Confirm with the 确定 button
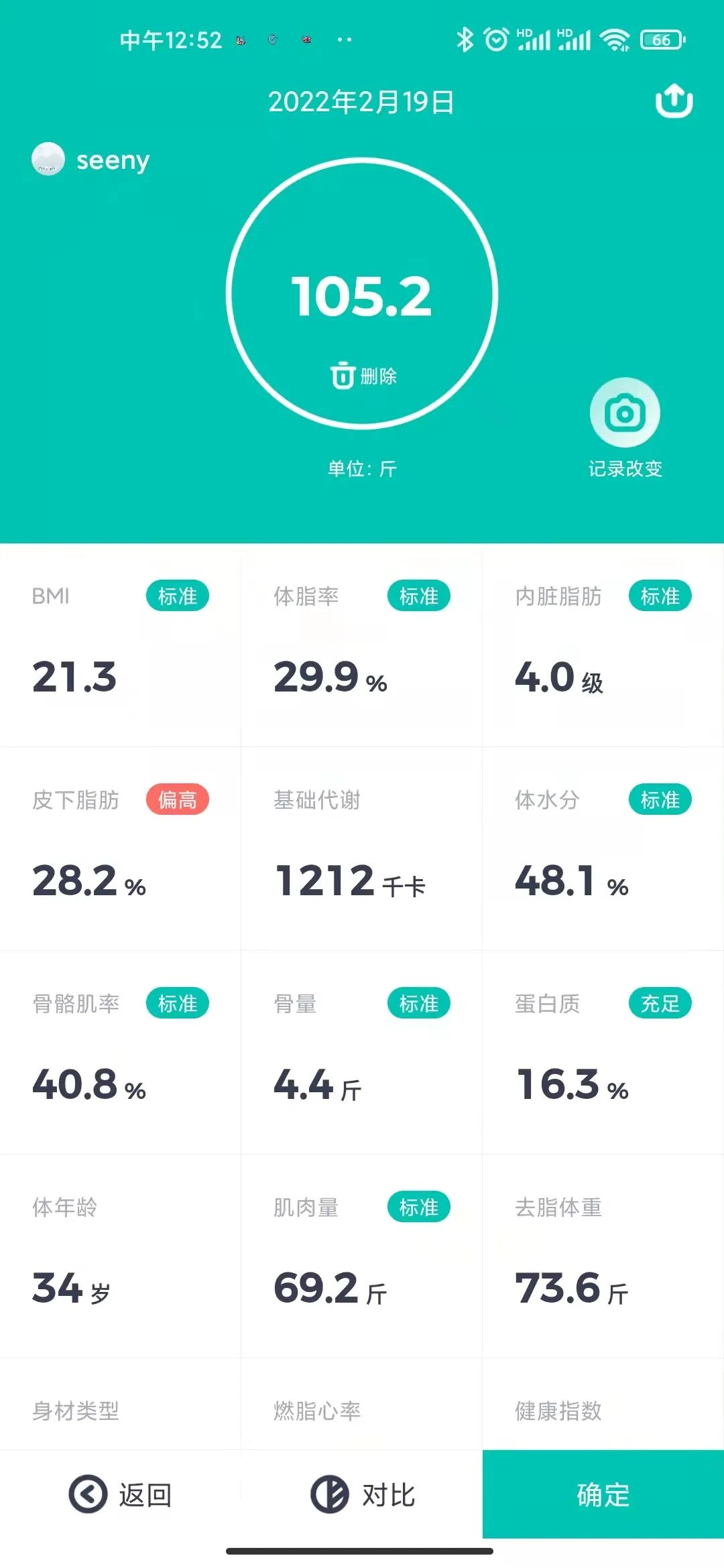 tap(603, 1494)
